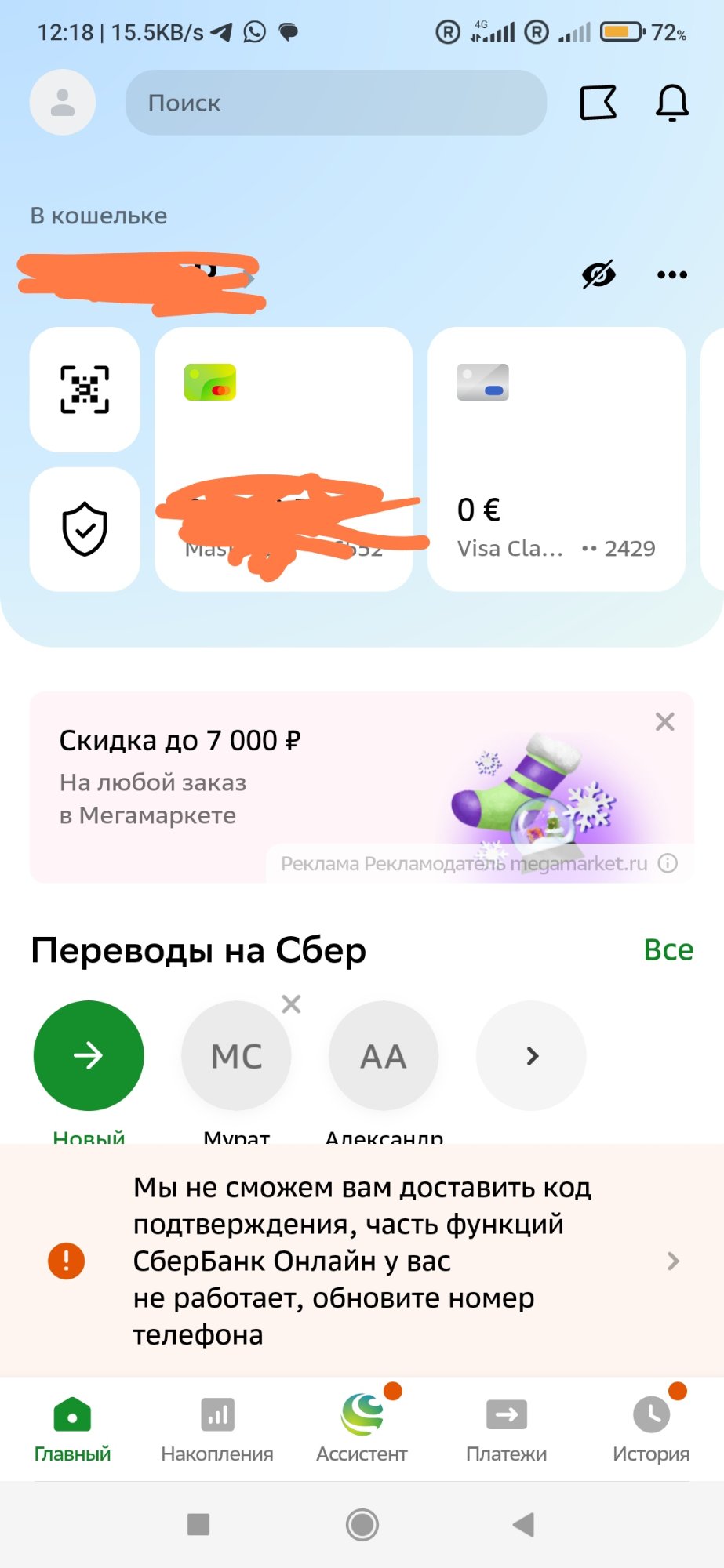Open the profile avatar
The width and height of the screenshot is (724, 1568).
(x=63, y=103)
